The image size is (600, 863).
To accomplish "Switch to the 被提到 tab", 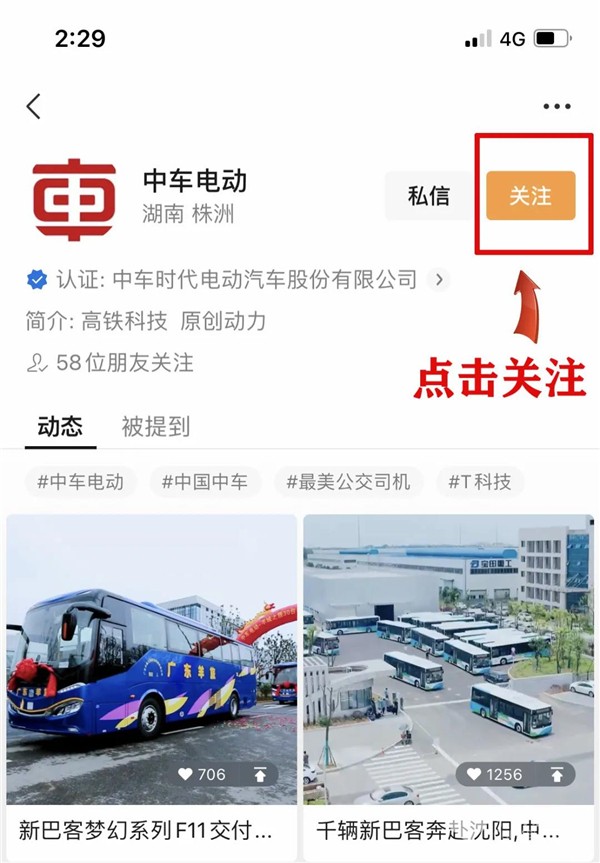I will [x=155, y=427].
